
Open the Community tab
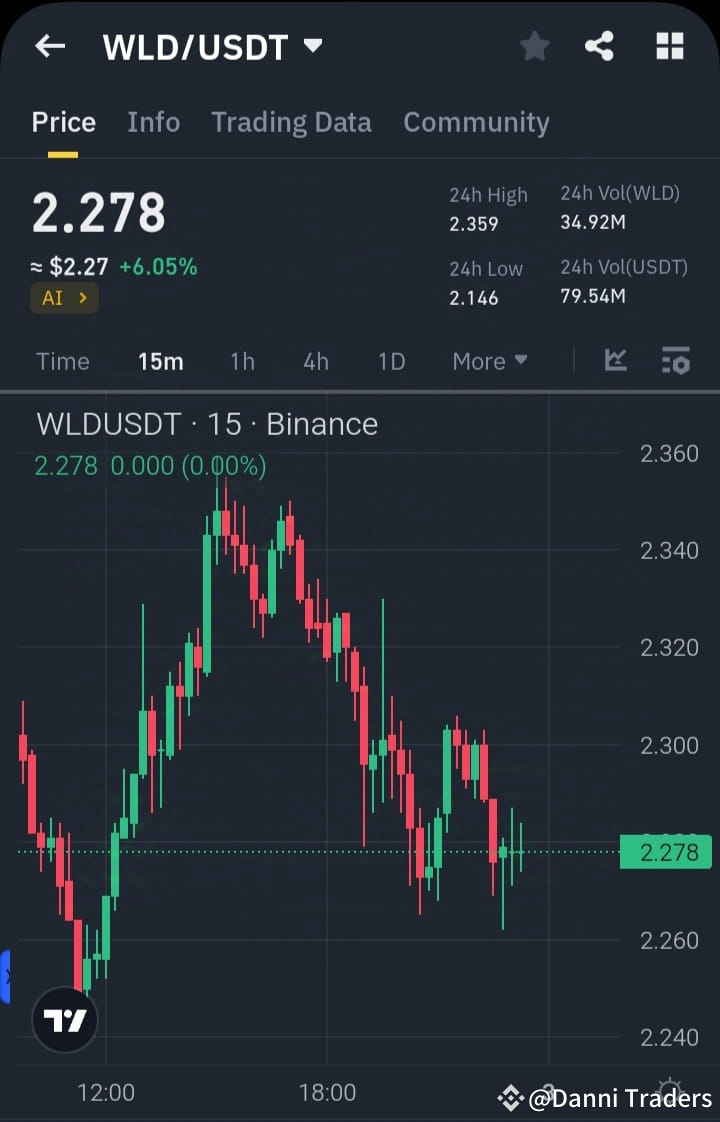(x=476, y=122)
